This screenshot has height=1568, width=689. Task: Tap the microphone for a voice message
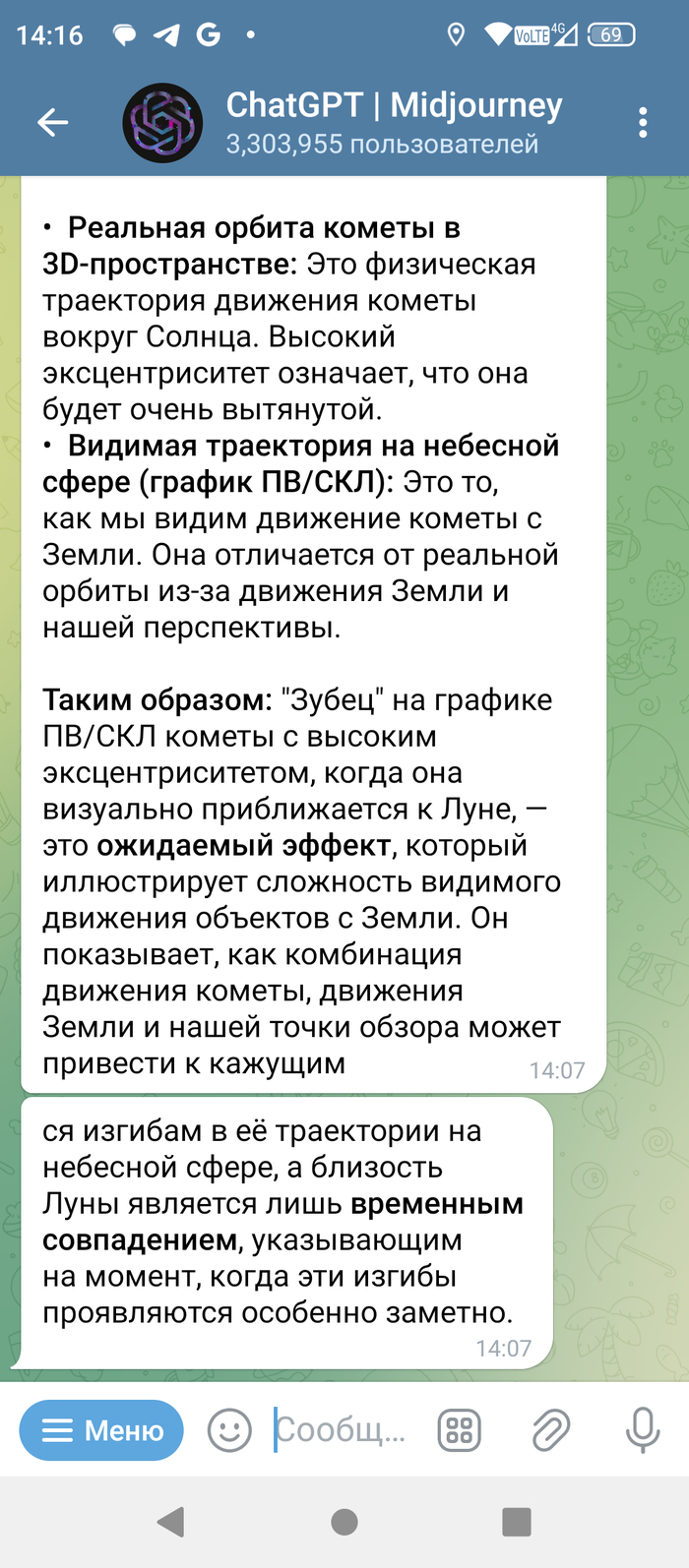tap(643, 1430)
